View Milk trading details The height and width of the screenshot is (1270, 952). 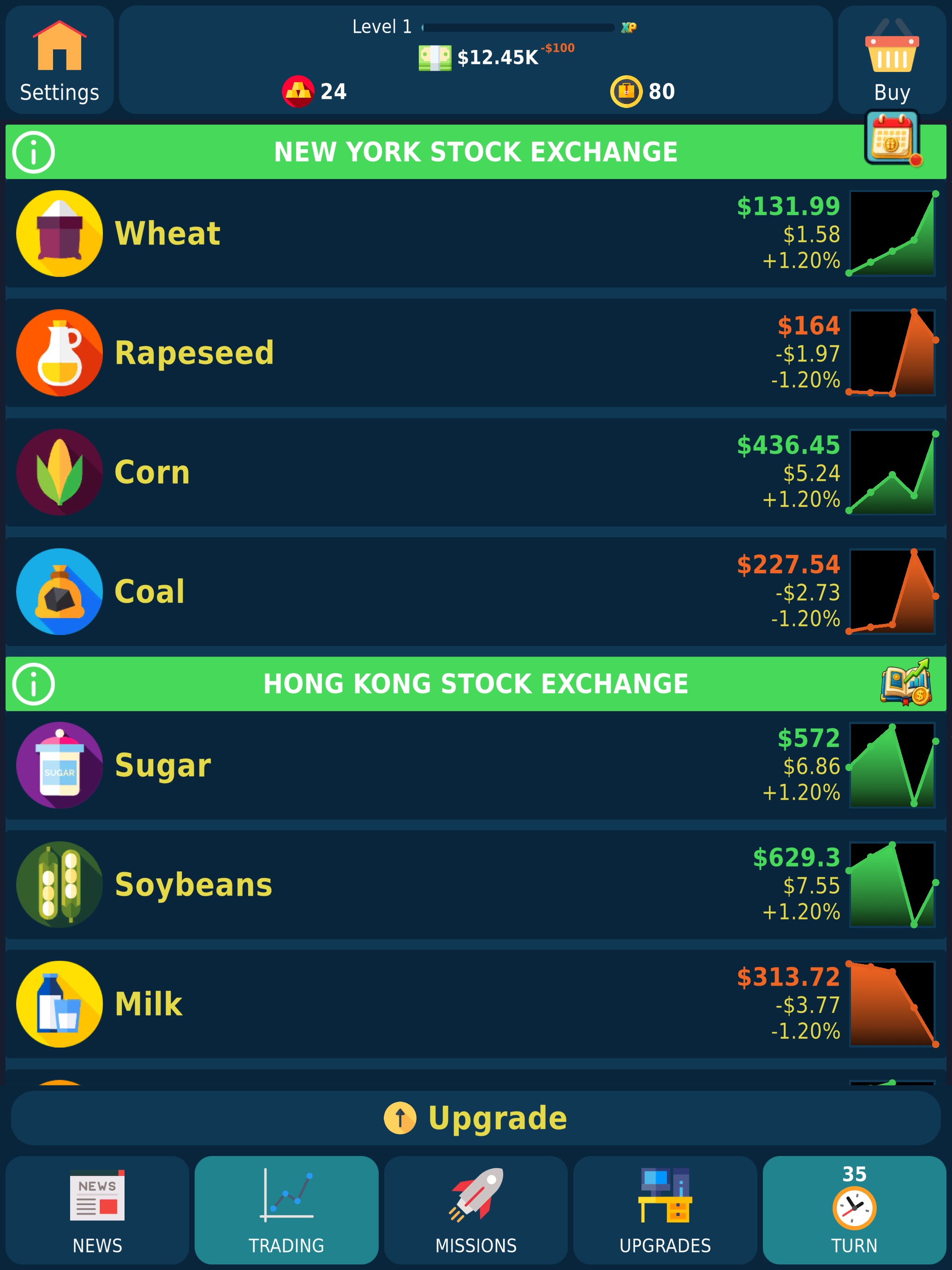coord(476,1004)
